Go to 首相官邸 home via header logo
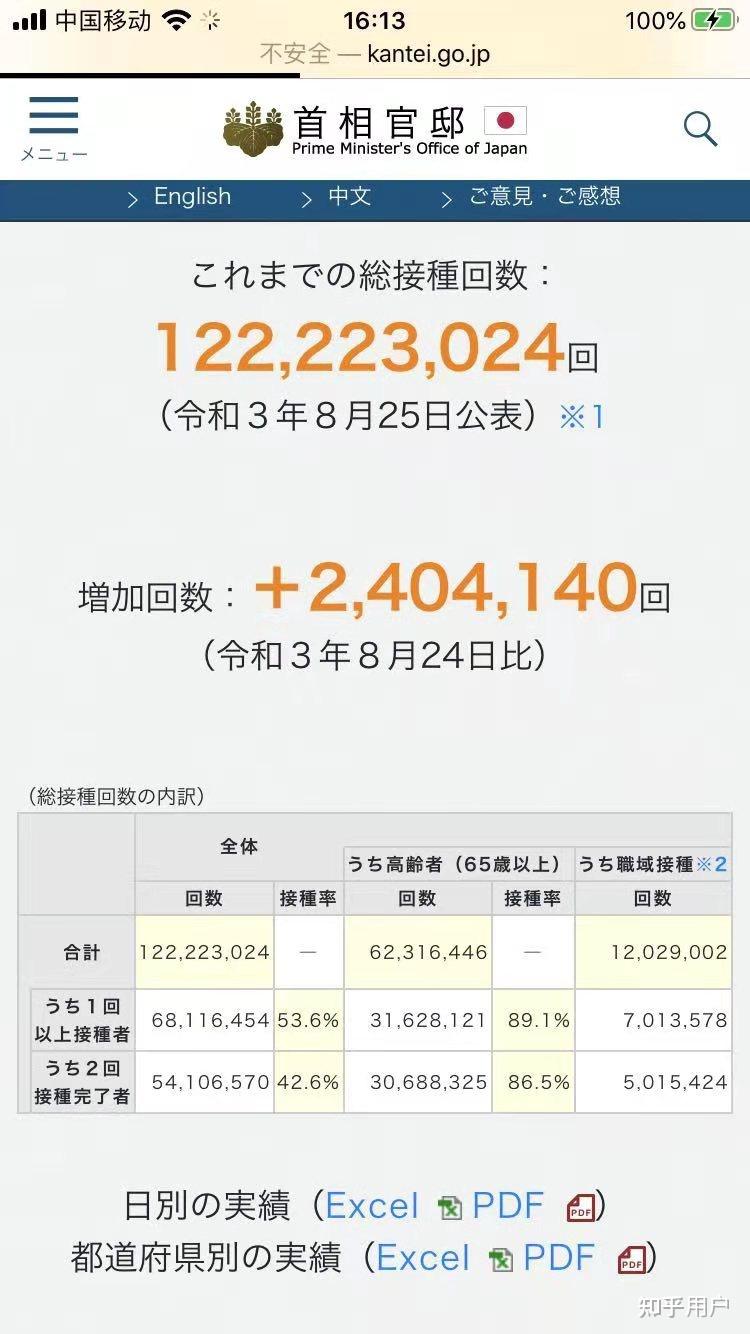The width and height of the screenshot is (750, 1334). tap(375, 129)
